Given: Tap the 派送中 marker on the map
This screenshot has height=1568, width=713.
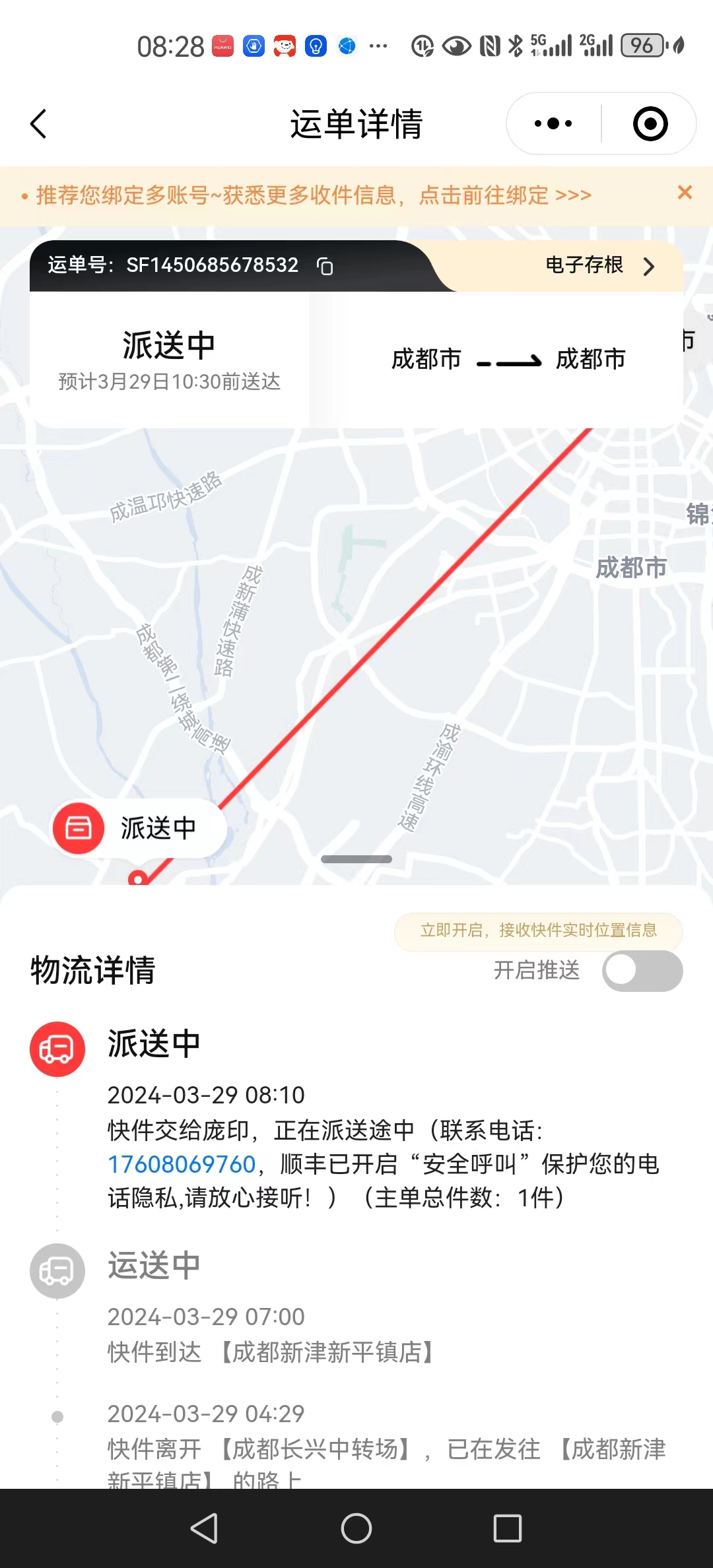Looking at the screenshot, I should click(139, 828).
